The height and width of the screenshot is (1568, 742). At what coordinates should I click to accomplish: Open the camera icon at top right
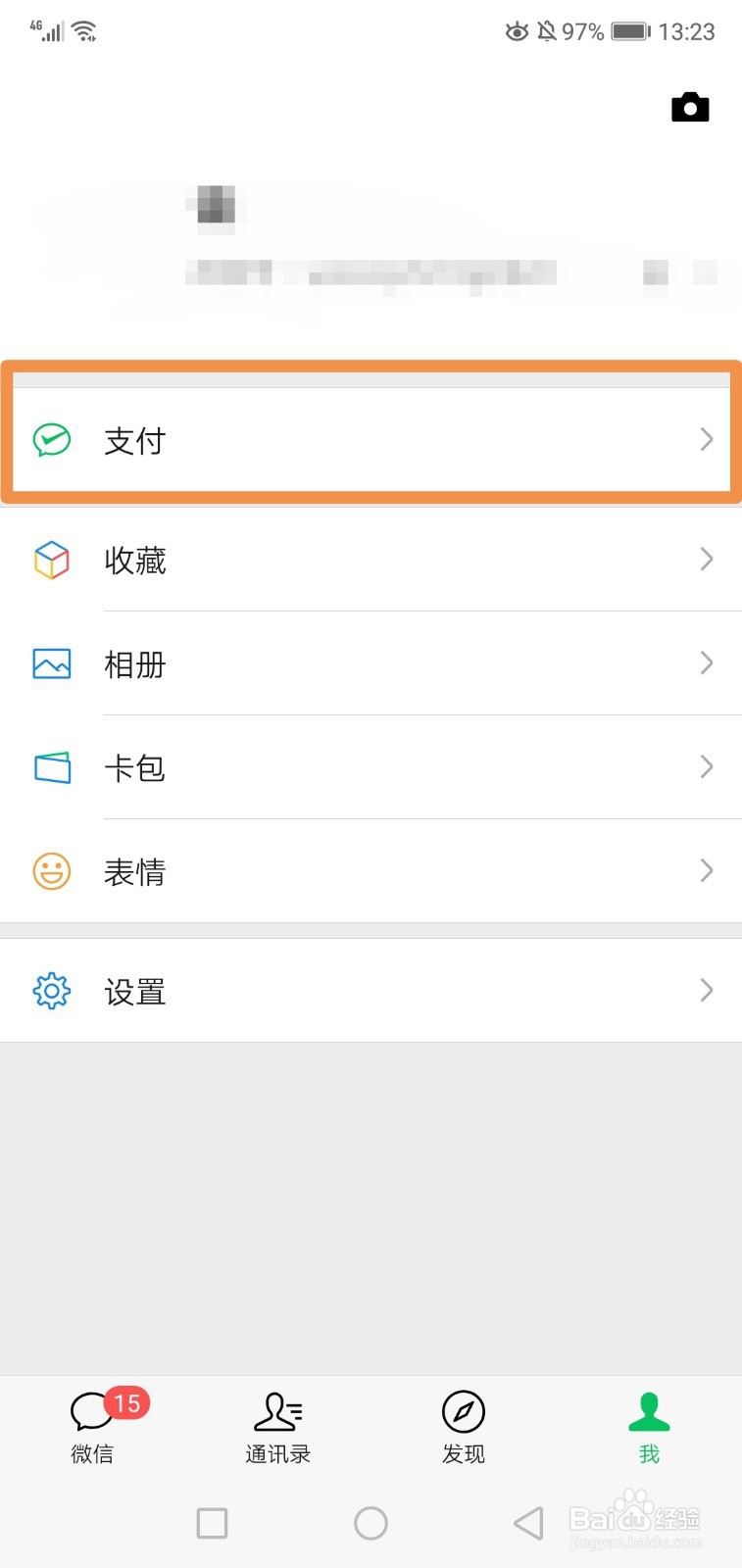tap(690, 106)
